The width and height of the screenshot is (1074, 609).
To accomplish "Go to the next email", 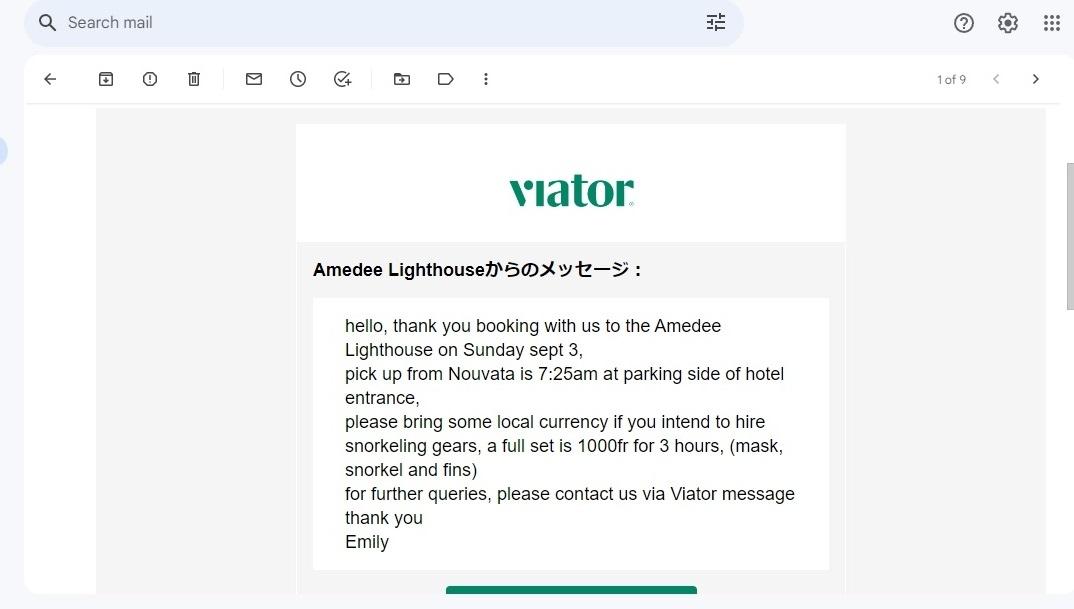I will point(1036,79).
